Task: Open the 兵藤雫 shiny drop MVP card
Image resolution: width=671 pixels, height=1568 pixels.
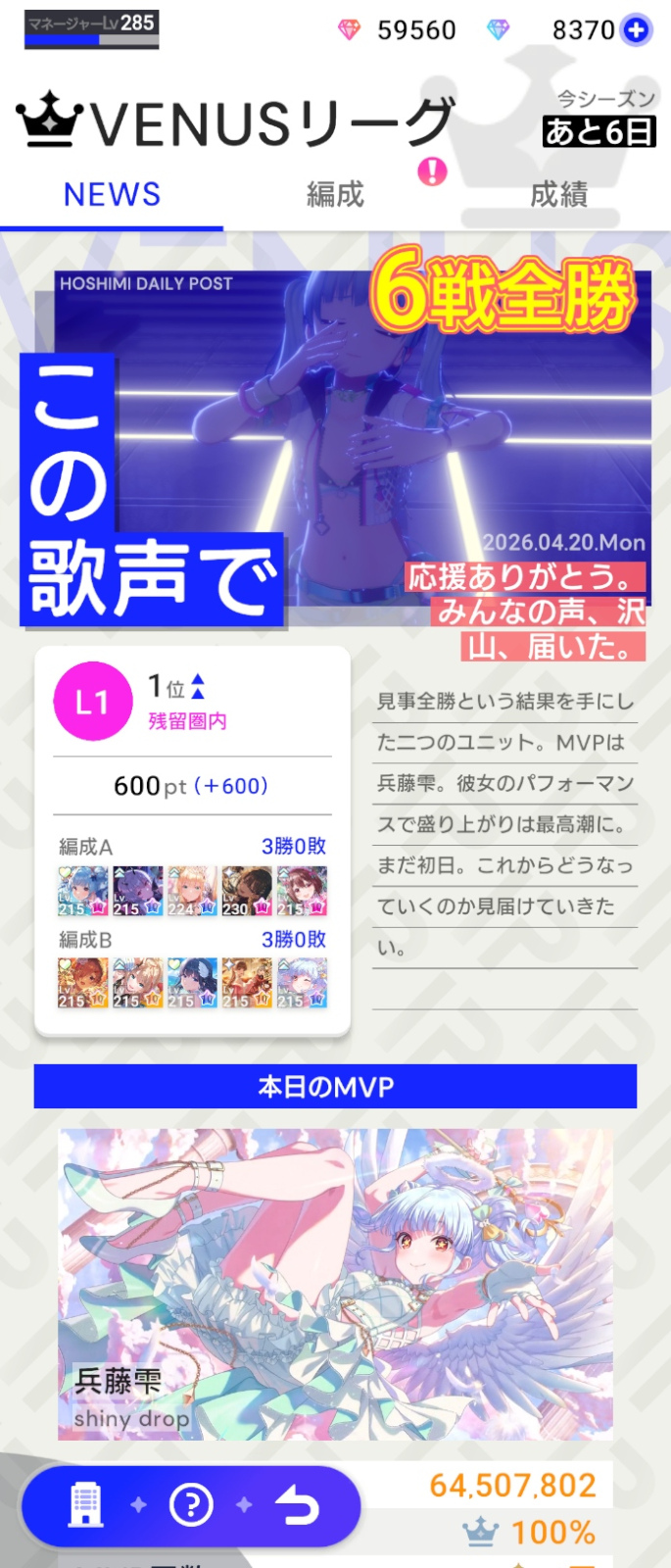Action: pyautogui.click(x=335, y=1284)
